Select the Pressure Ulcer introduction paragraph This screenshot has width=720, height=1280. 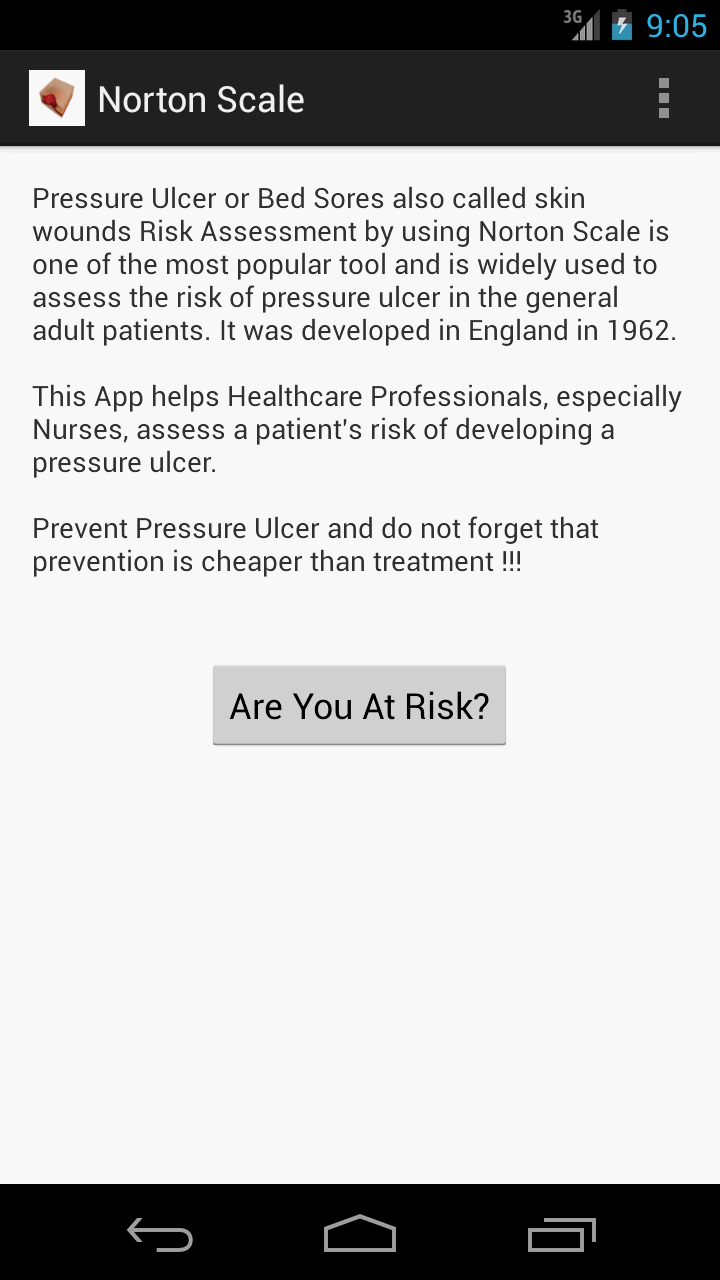pos(355,263)
